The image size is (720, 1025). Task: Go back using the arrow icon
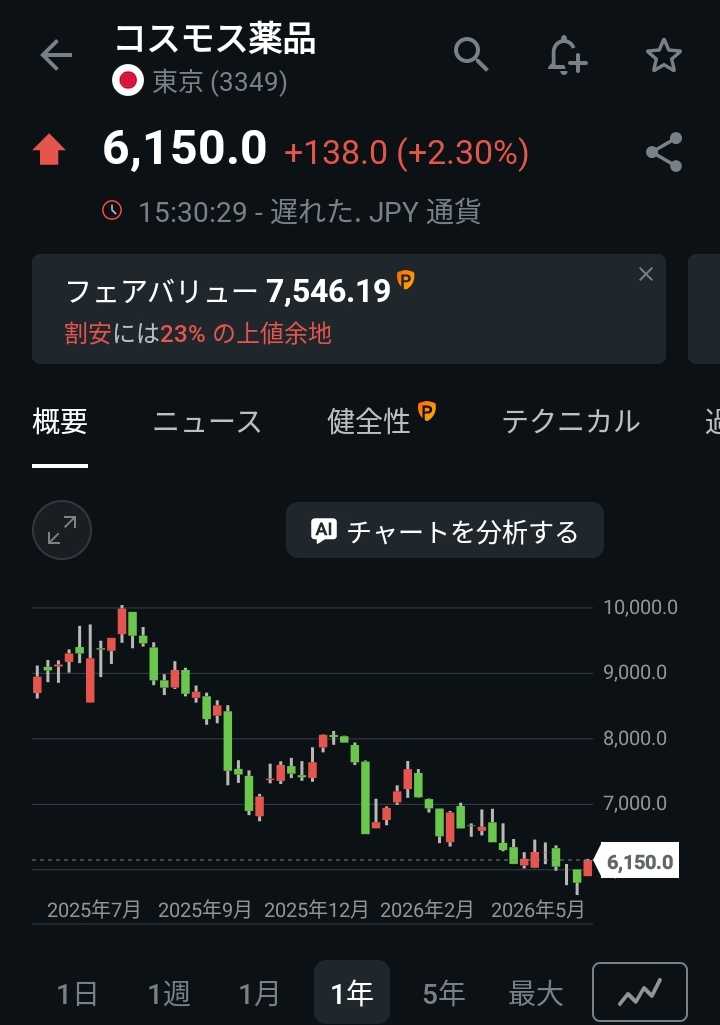[x=56, y=54]
